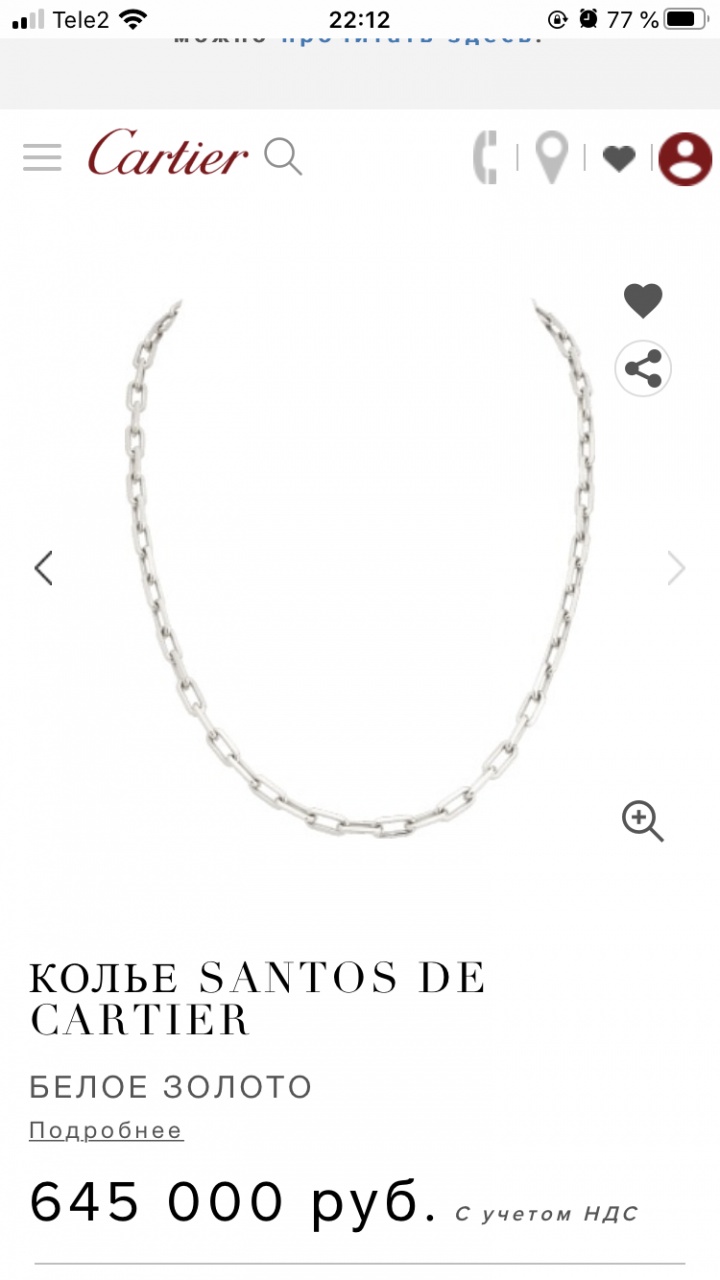Share this necklace
Image resolution: width=720 pixels, height=1280 pixels.
[643, 369]
